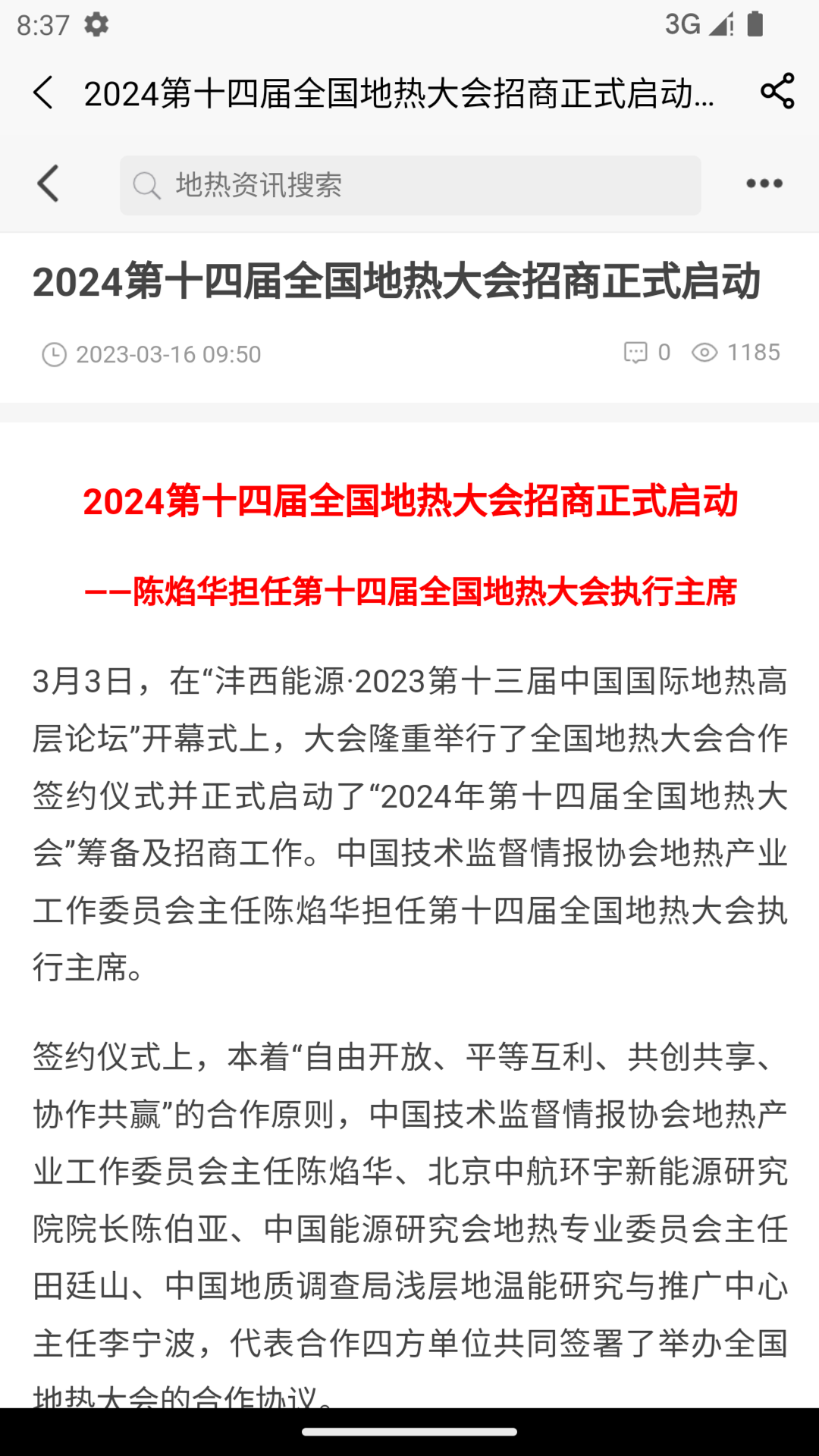Image resolution: width=819 pixels, height=1456 pixels.
Task: Open the three-dot overflow menu
Action: tap(764, 184)
